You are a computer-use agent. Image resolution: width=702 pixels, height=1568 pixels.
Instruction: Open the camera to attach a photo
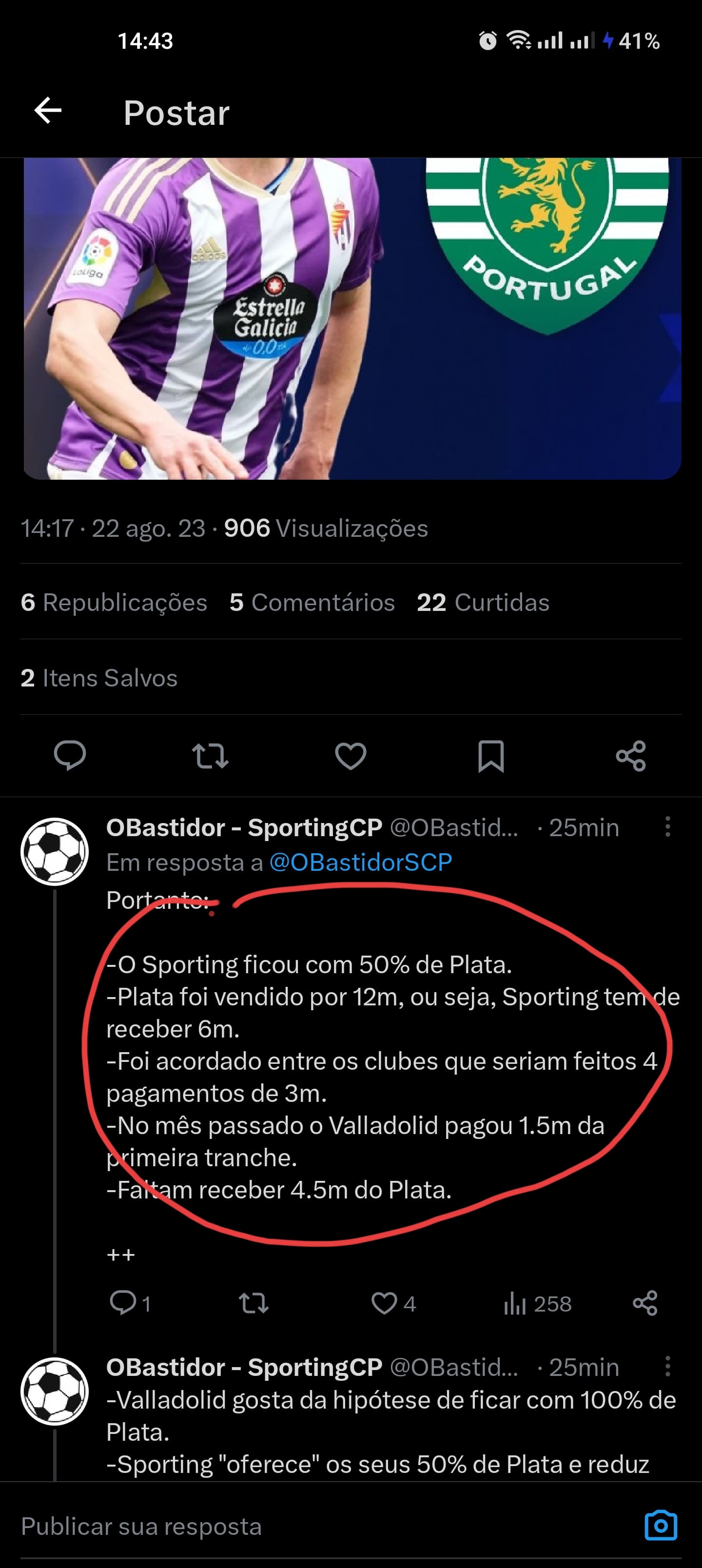tap(661, 1526)
